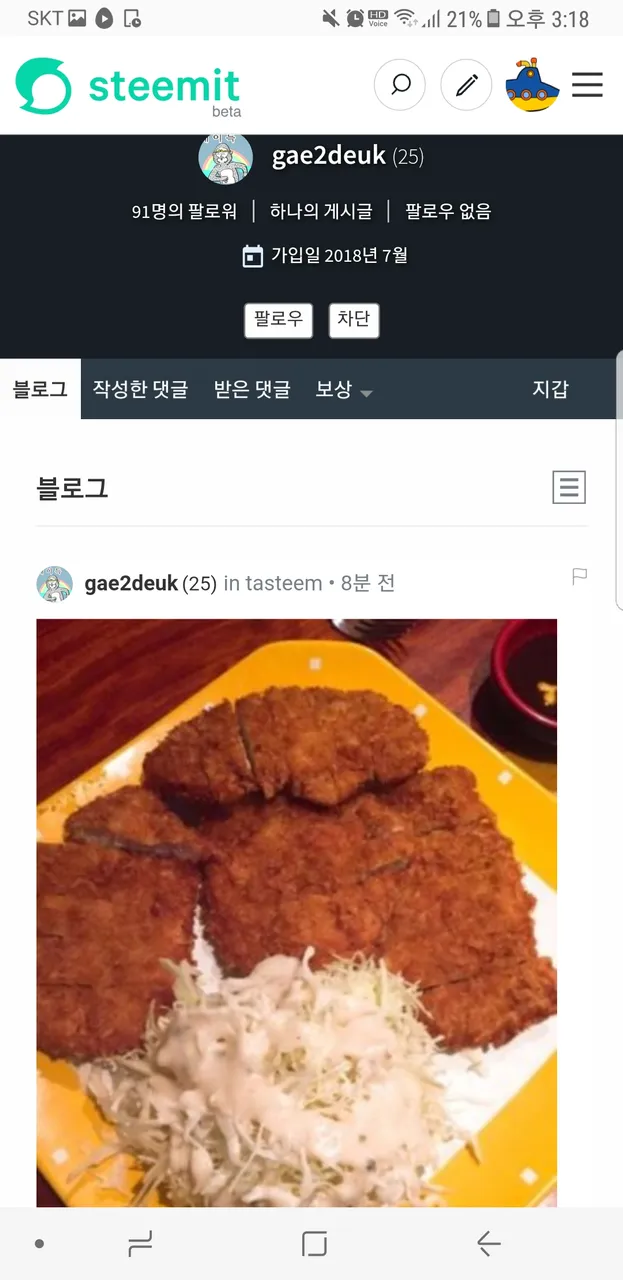Viewport: 623px width, 1280px height.
Task: Toggle the blog list layout icon
Action: (x=569, y=488)
